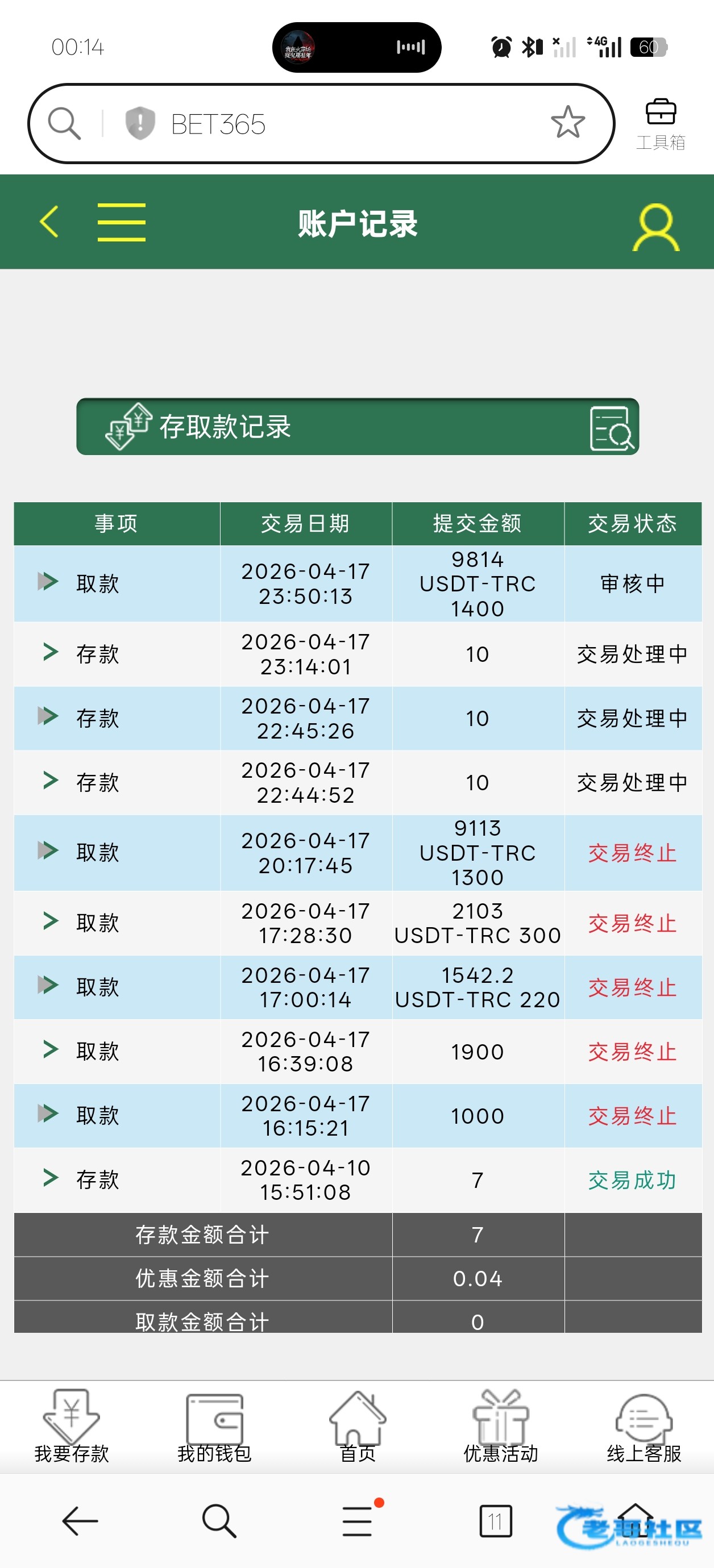Open the yellow hamburger menu
The image size is (714, 1568).
point(121,222)
